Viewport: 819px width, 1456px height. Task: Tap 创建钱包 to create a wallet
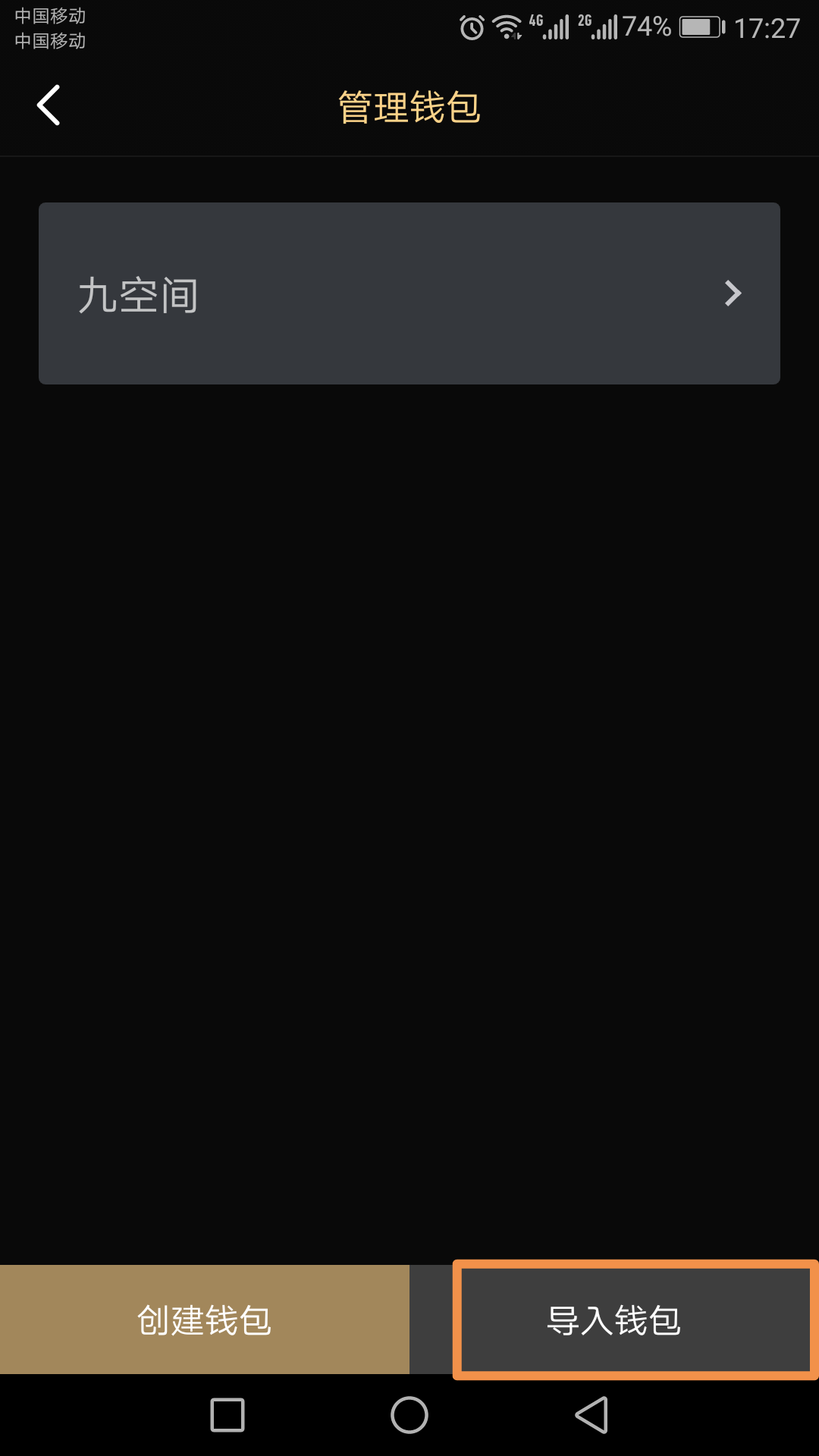(205, 1320)
